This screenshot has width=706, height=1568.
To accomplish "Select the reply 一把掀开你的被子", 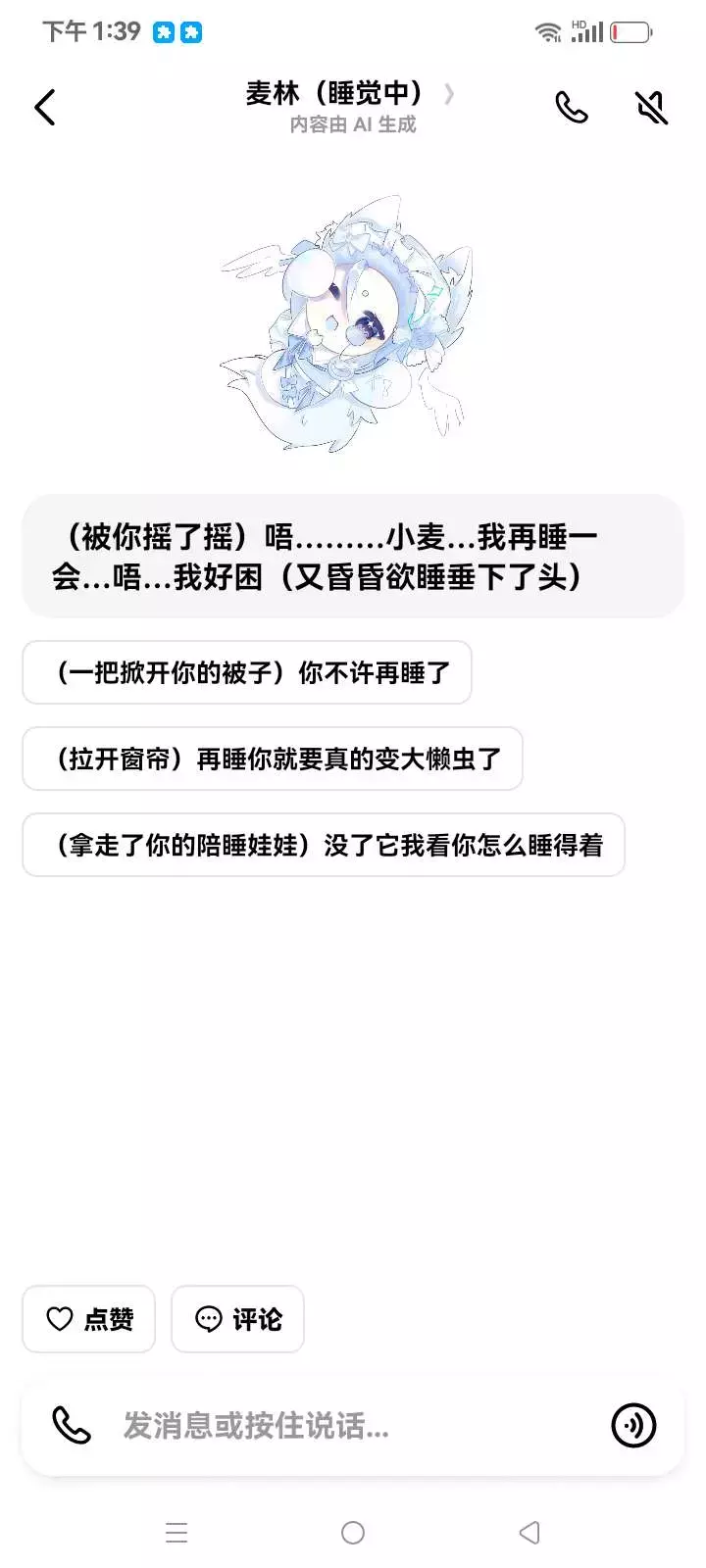I will click(247, 672).
